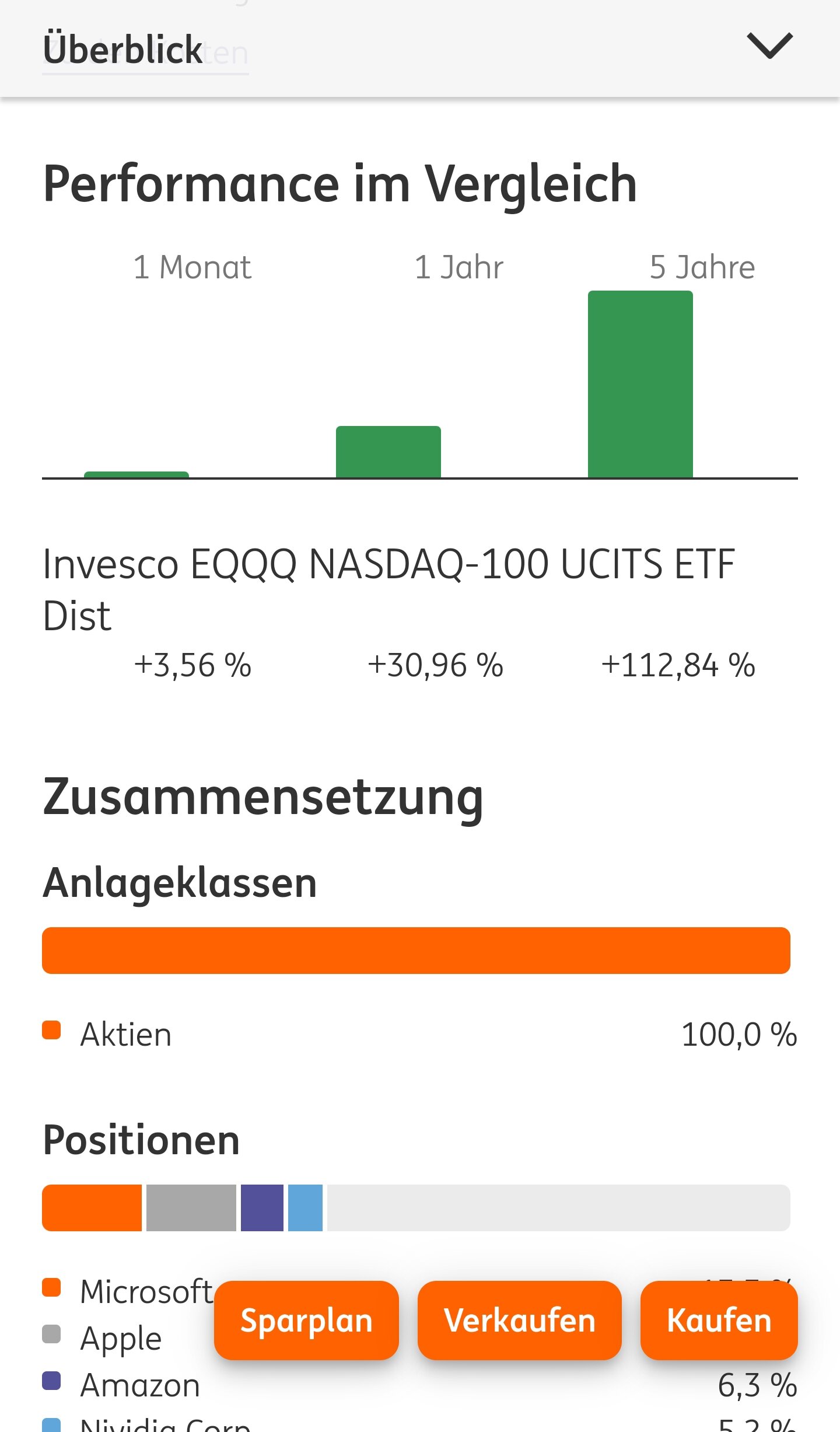Screen dimensions: 840x1432
Task: Open the Sparplan savings plan button
Action: pos(306,1321)
